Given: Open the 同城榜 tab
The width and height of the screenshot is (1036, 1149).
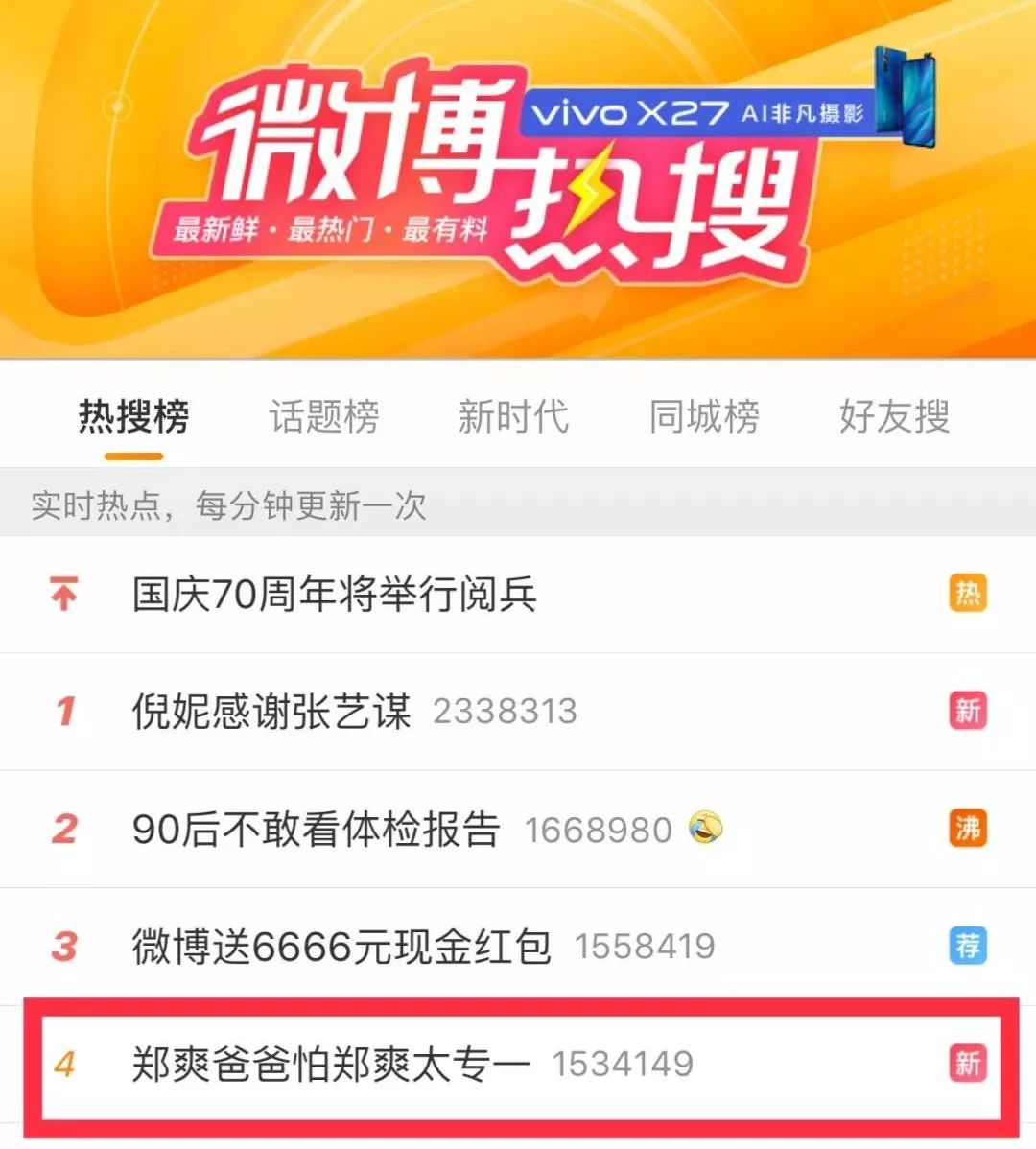Looking at the screenshot, I should click(x=704, y=417).
